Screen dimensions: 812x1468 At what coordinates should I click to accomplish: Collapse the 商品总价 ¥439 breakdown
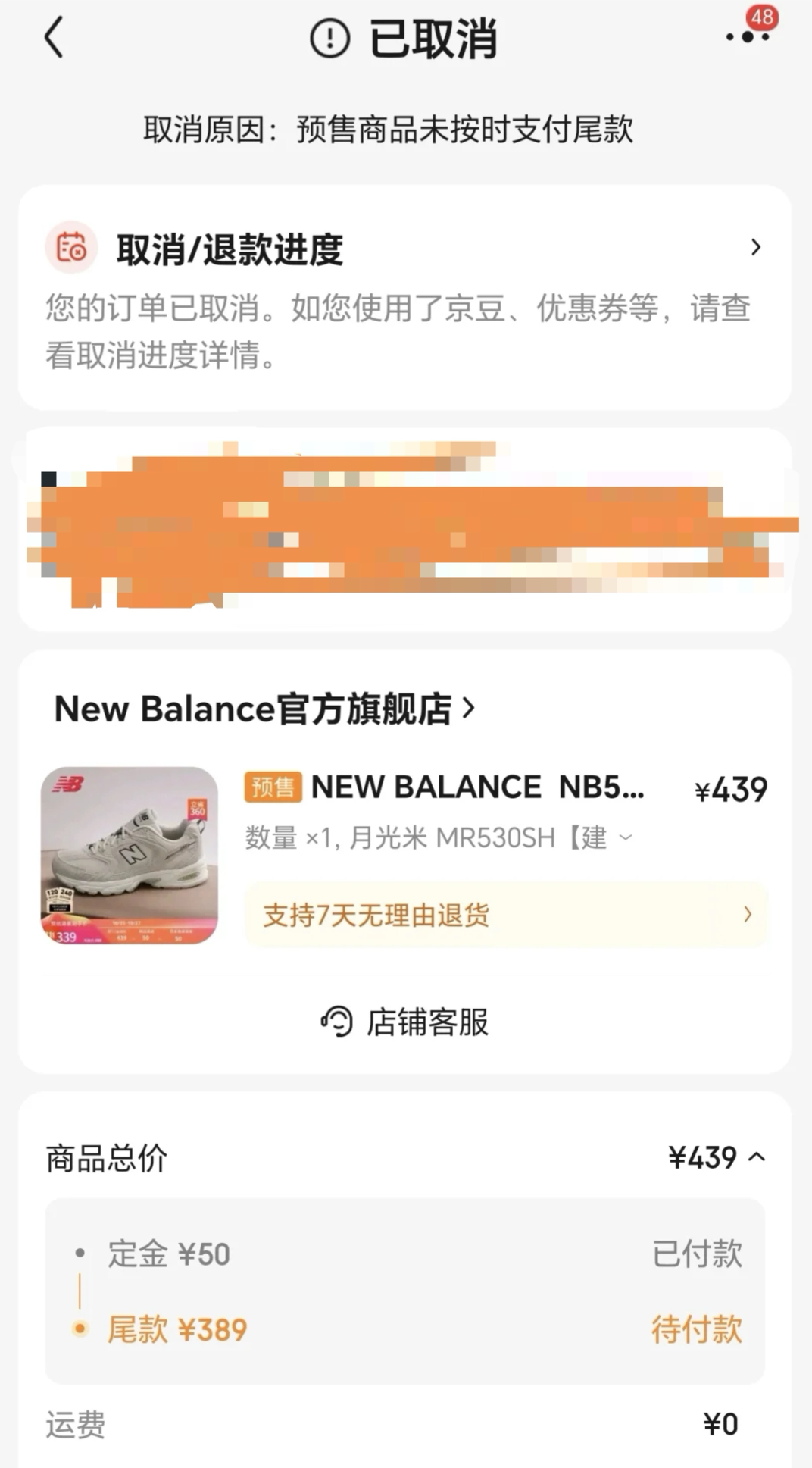(x=756, y=1157)
